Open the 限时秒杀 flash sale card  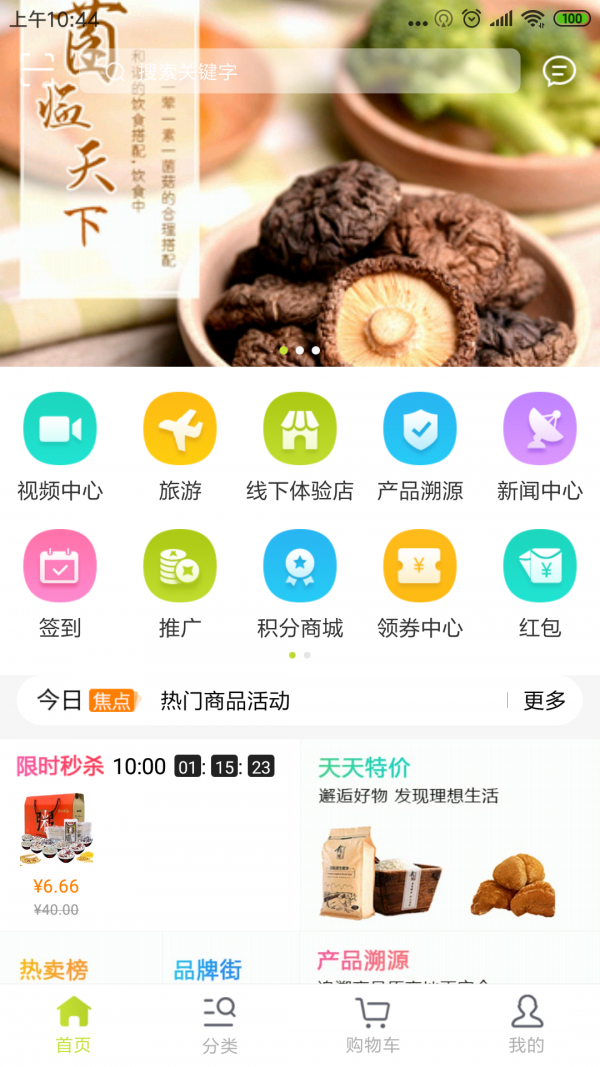tap(150, 835)
